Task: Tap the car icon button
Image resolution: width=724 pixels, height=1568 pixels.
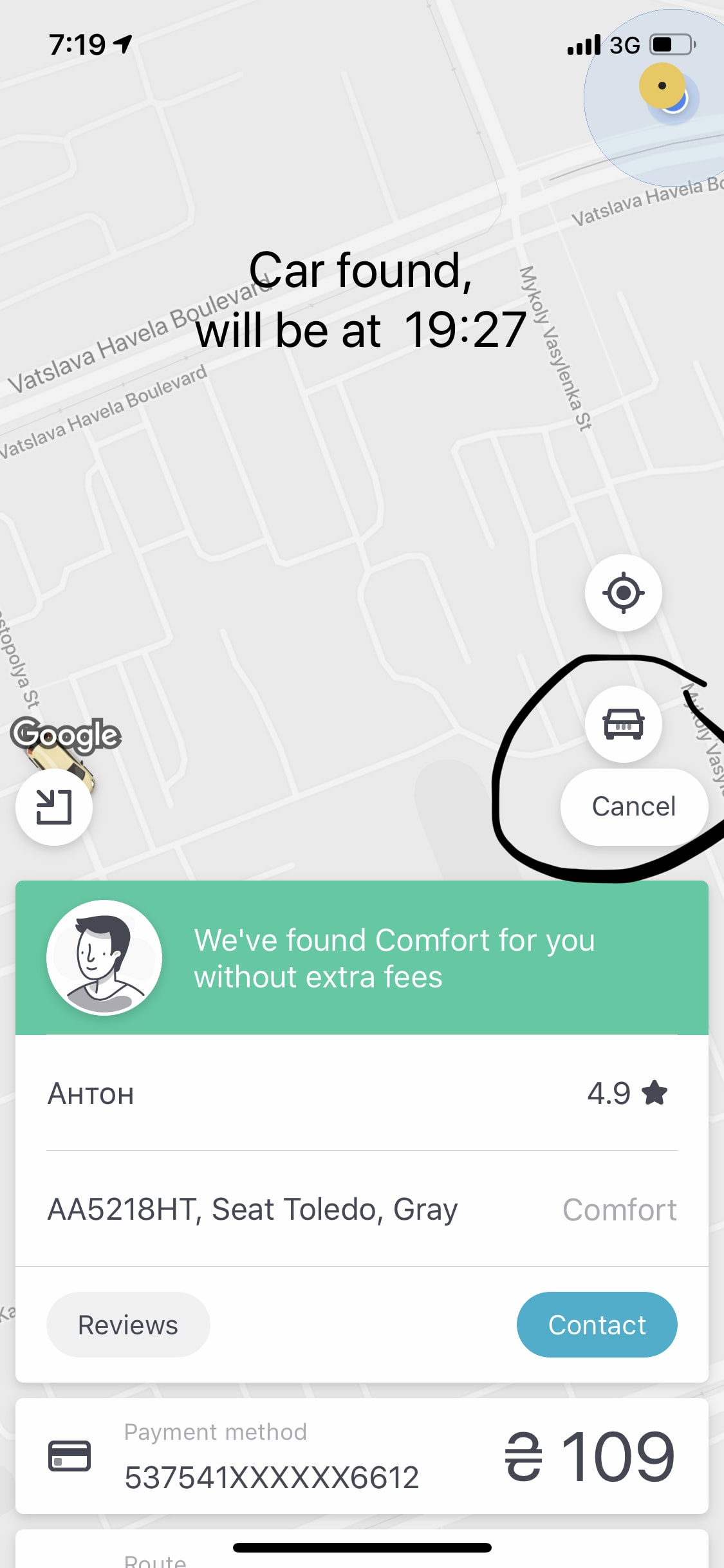Action: click(x=623, y=724)
